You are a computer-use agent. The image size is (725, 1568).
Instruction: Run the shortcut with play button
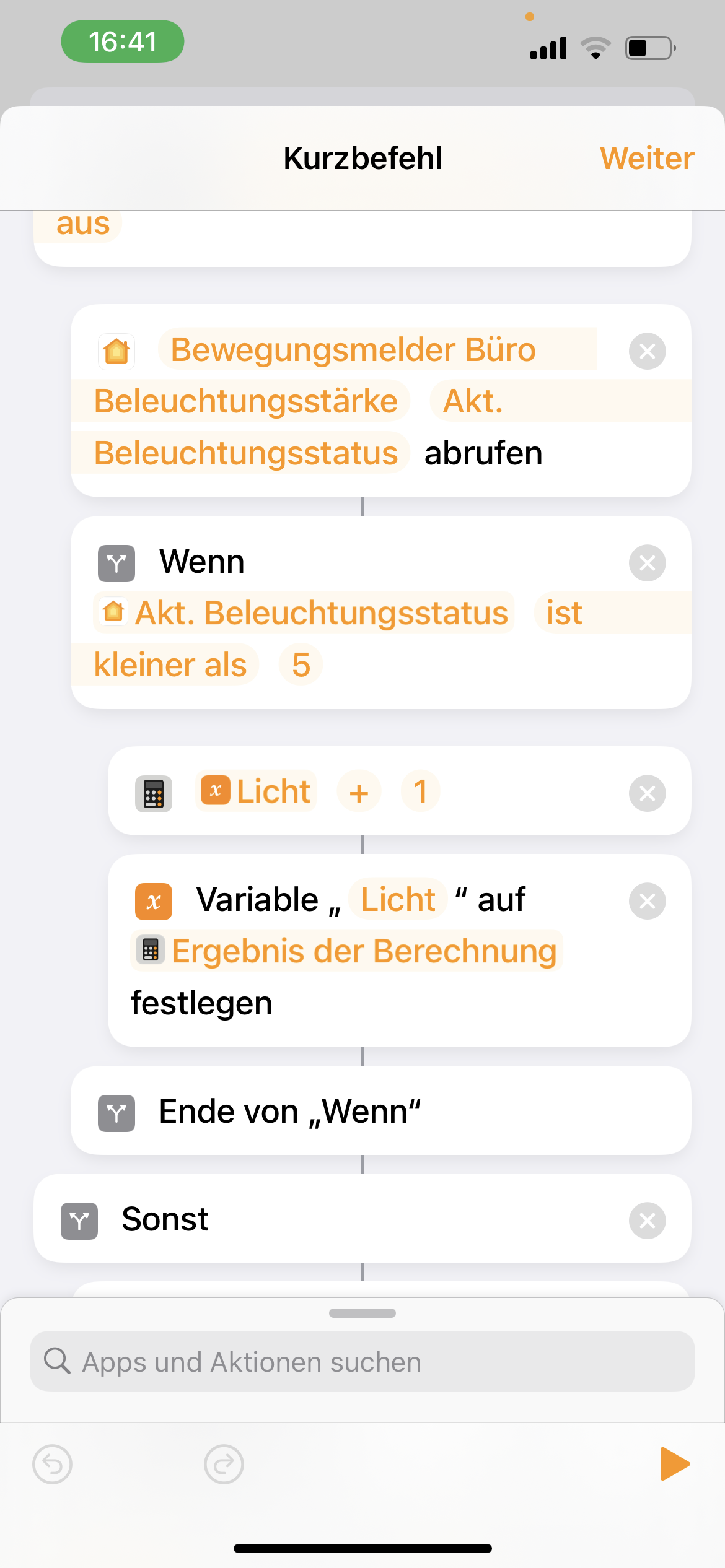tap(674, 1464)
